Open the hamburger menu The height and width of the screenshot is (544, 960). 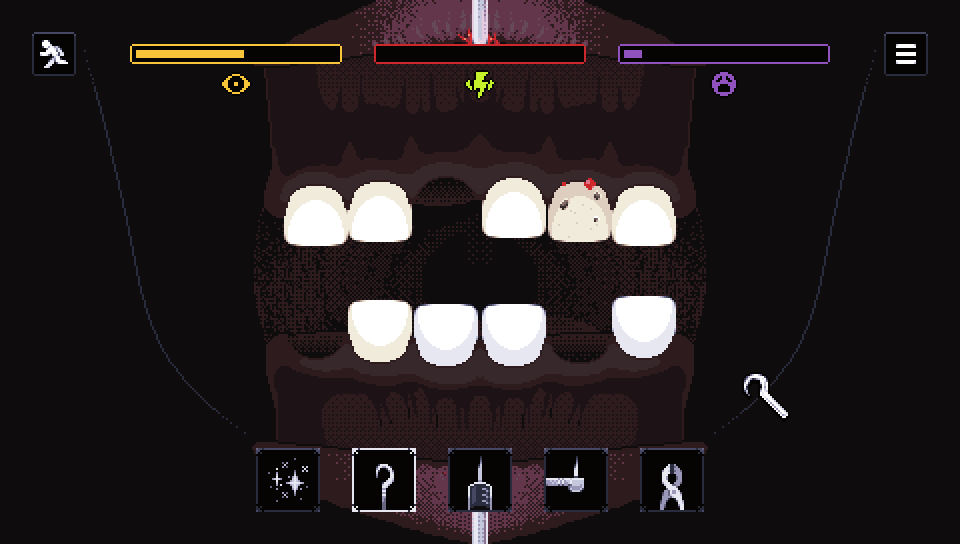pyautogui.click(x=905, y=54)
